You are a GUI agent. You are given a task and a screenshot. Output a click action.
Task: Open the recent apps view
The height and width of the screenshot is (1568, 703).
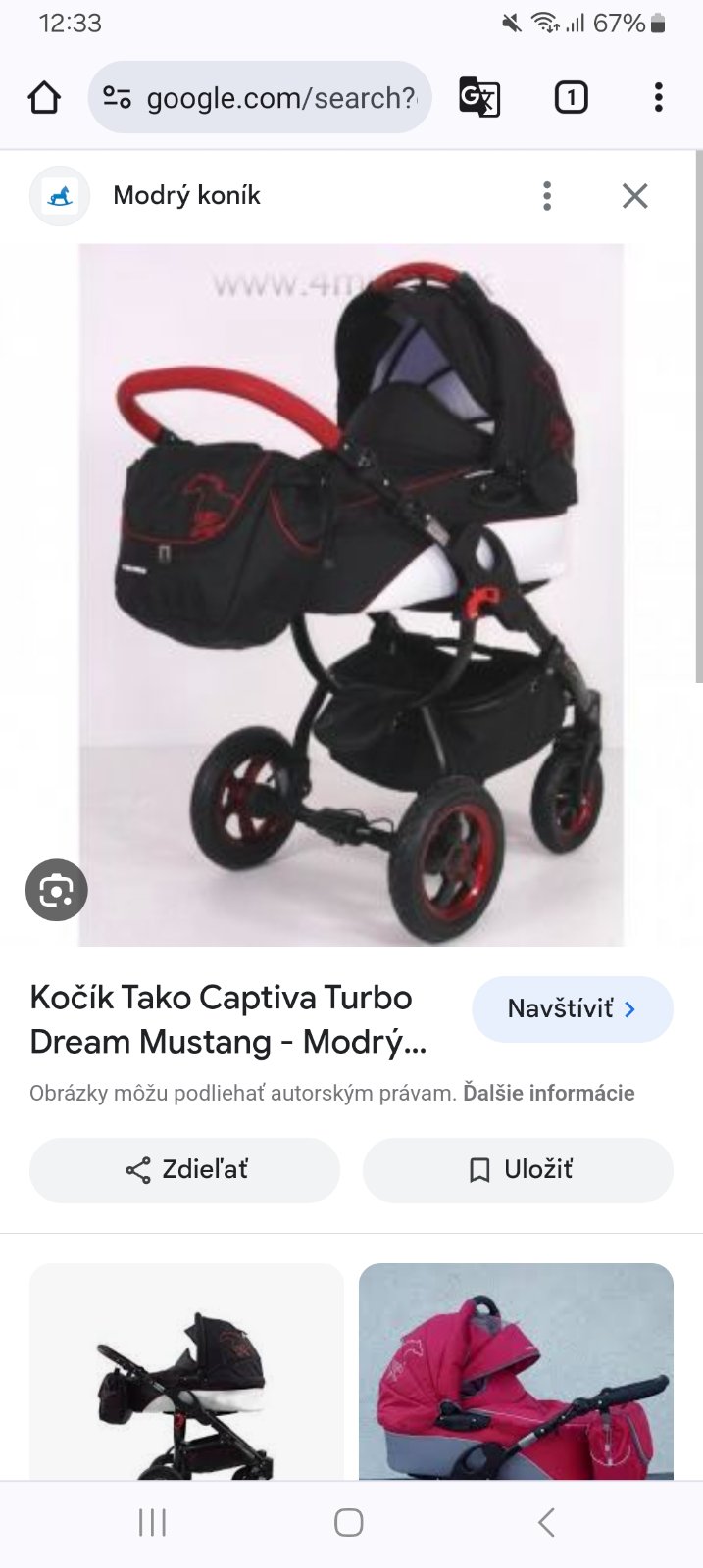click(x=152, y=1522)
